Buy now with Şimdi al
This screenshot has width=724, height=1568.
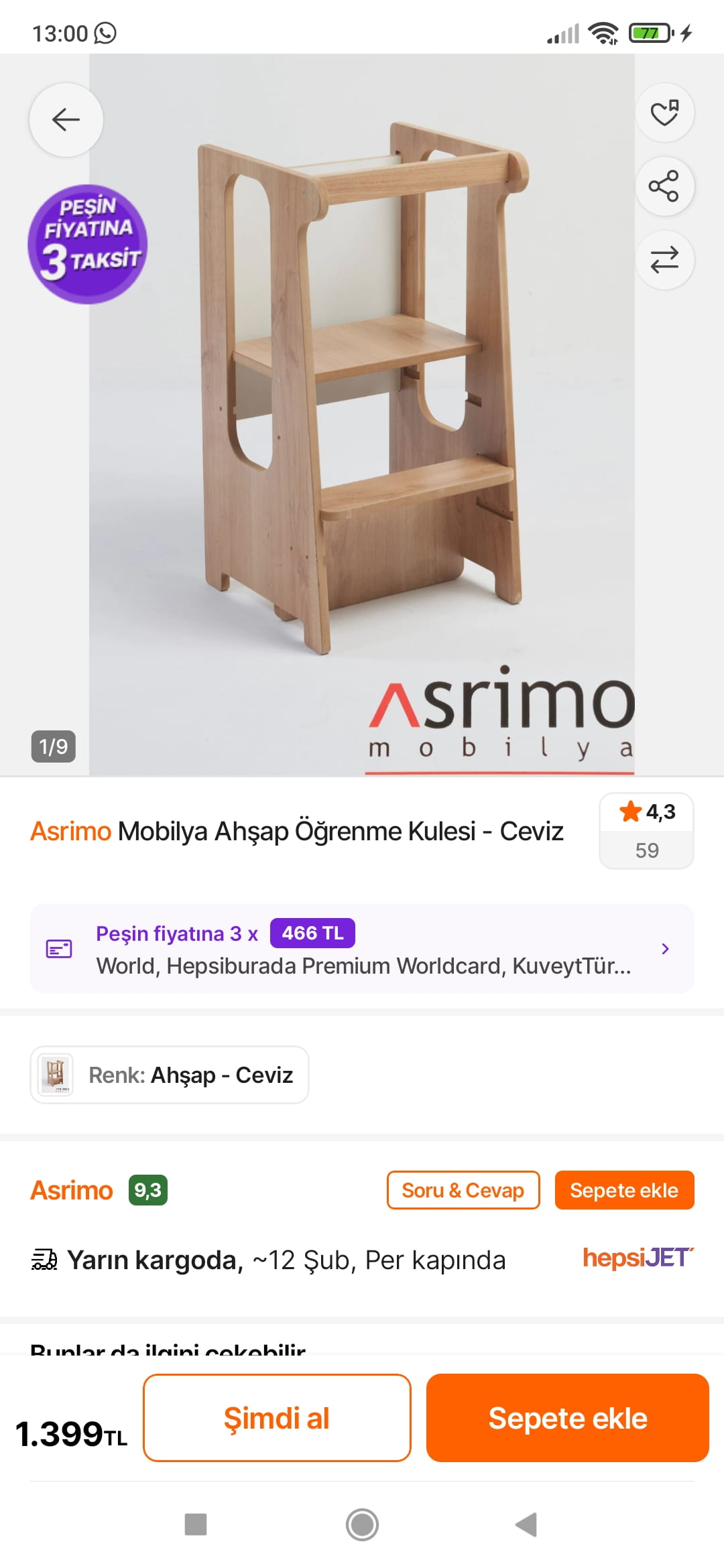tap(277, 1418)
